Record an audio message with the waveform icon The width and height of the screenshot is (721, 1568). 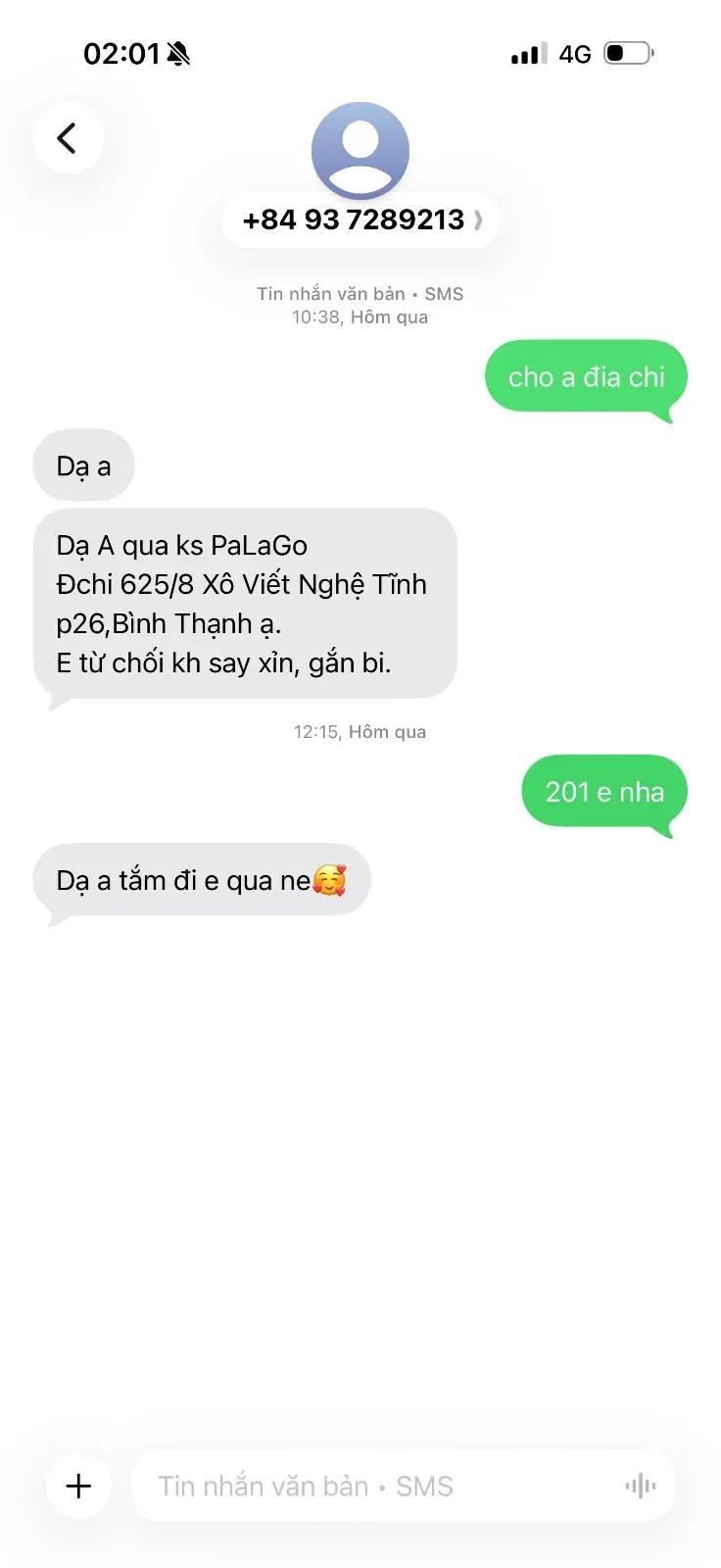(x=641, y=1487)
